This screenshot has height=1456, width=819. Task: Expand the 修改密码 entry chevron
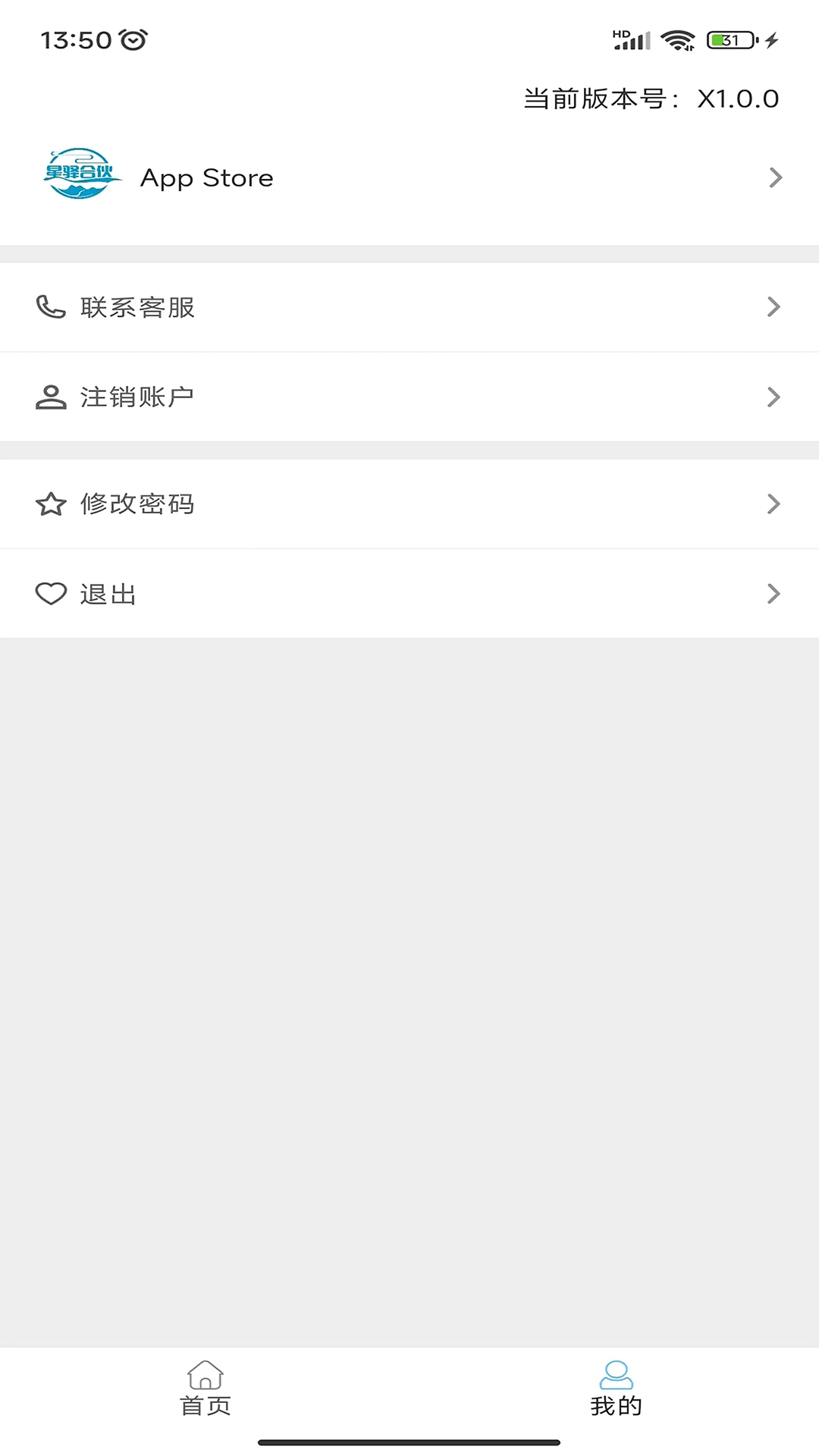pos(774,503)
